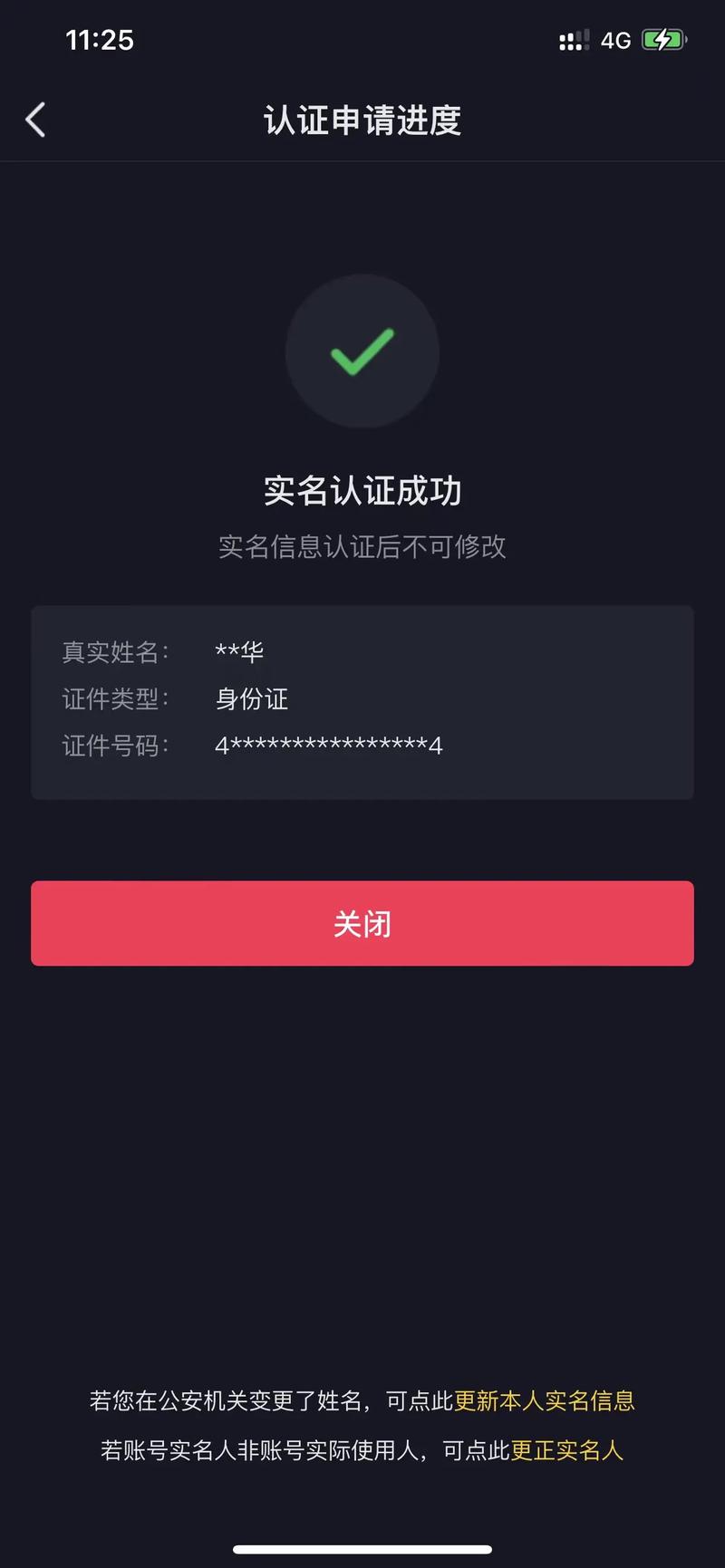Screen dimensions: 725x1568
Task: Tap the lightning bolt inside the battery
Action: 662,39
